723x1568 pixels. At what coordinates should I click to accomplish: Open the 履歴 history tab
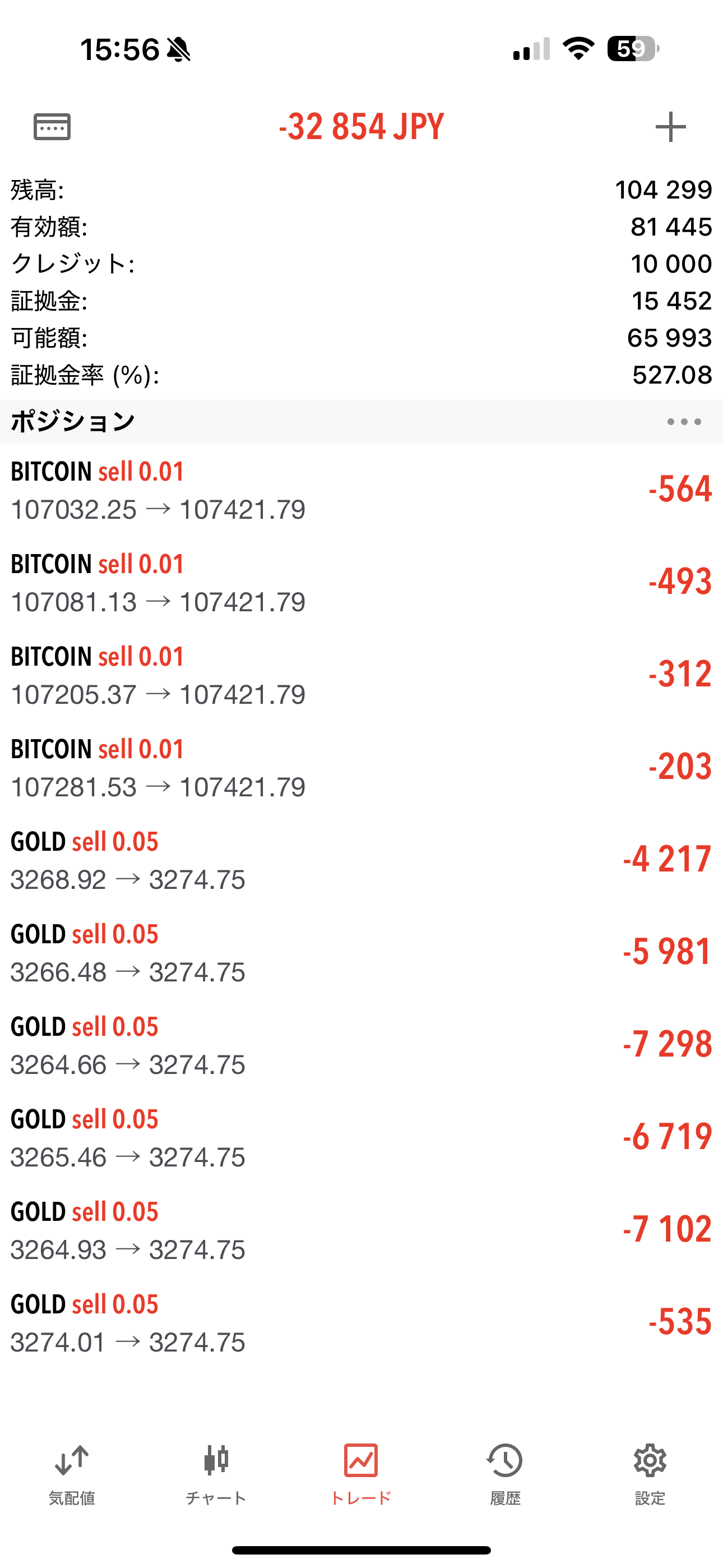505,1474
